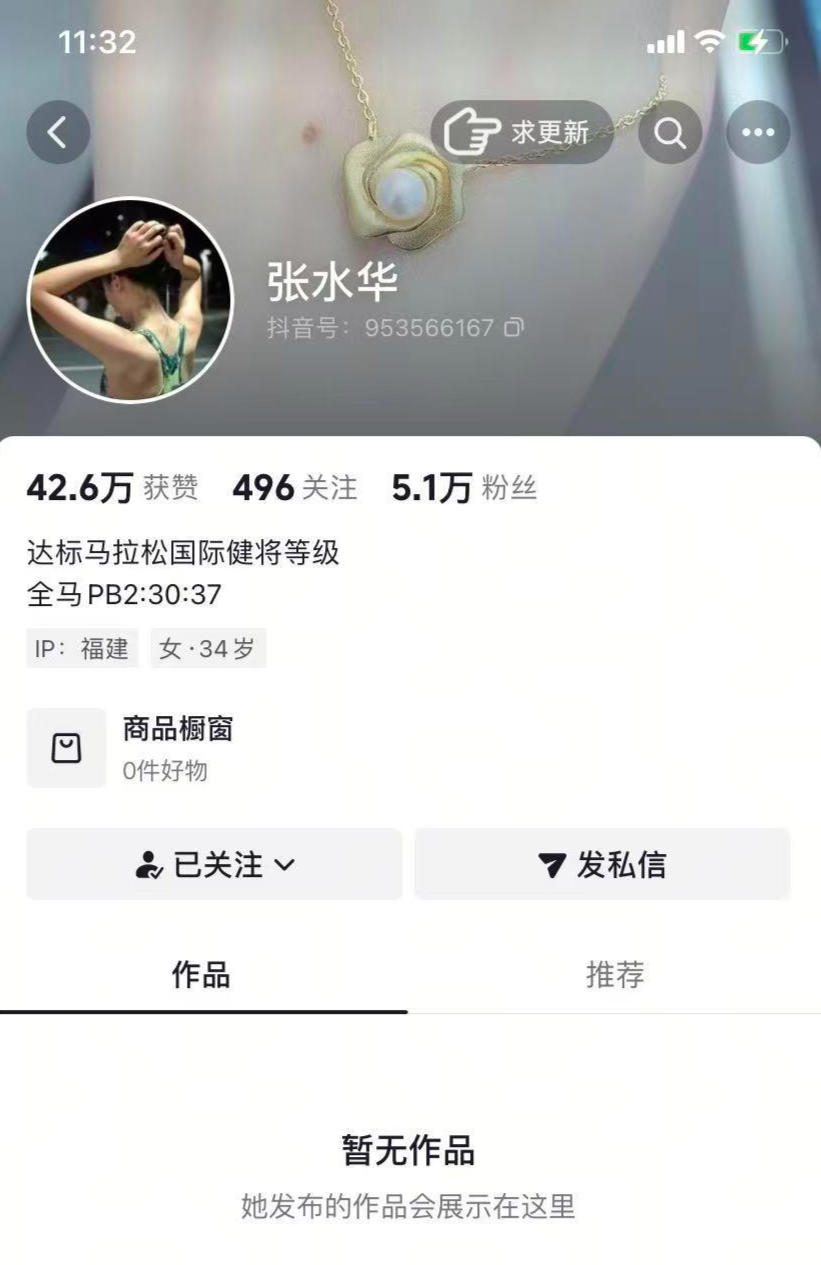Switch to the 推荐 tab
Screen dimensions: 821x1265
click(x=614, y=975)
